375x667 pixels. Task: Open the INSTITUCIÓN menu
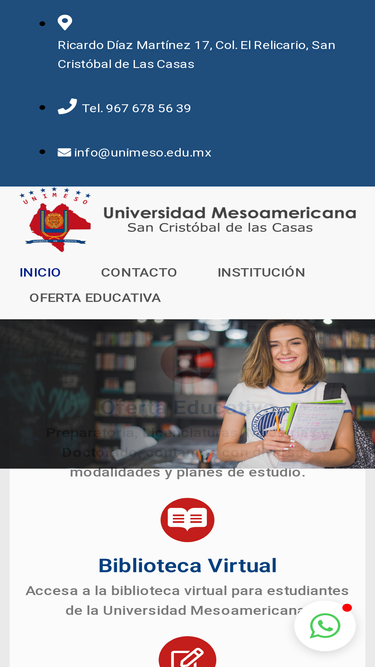tap(261, 272)
